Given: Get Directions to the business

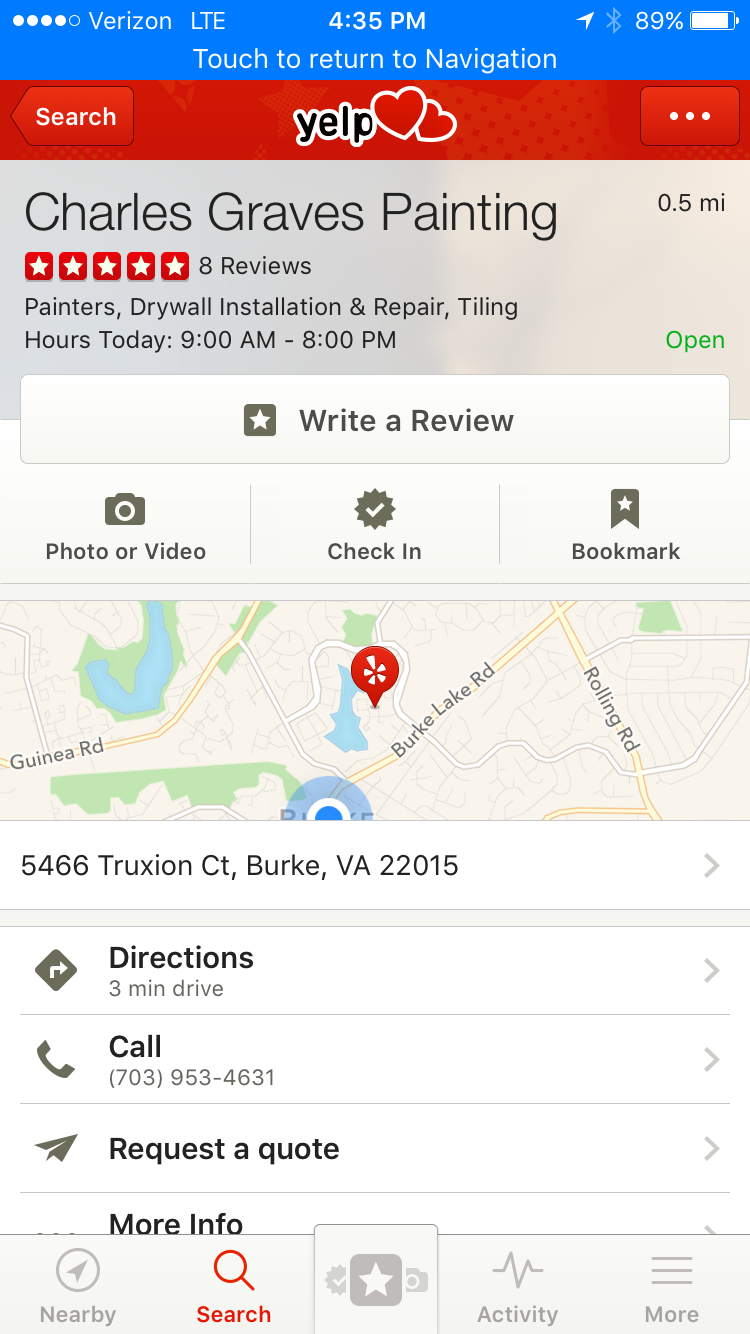Looking at the screenshot, I should (375, 971).
